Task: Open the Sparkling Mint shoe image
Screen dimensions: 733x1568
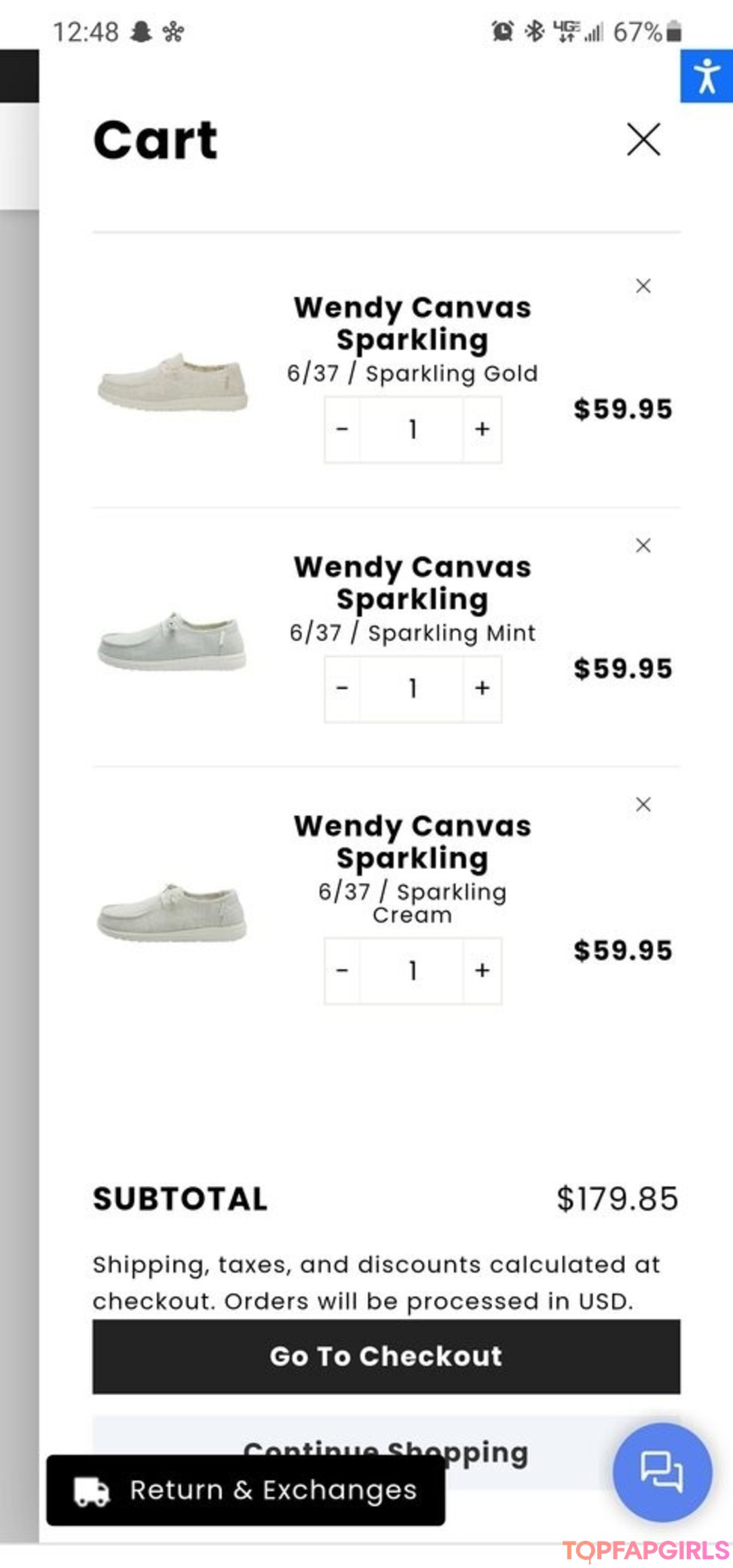Action: click(172, 641)
